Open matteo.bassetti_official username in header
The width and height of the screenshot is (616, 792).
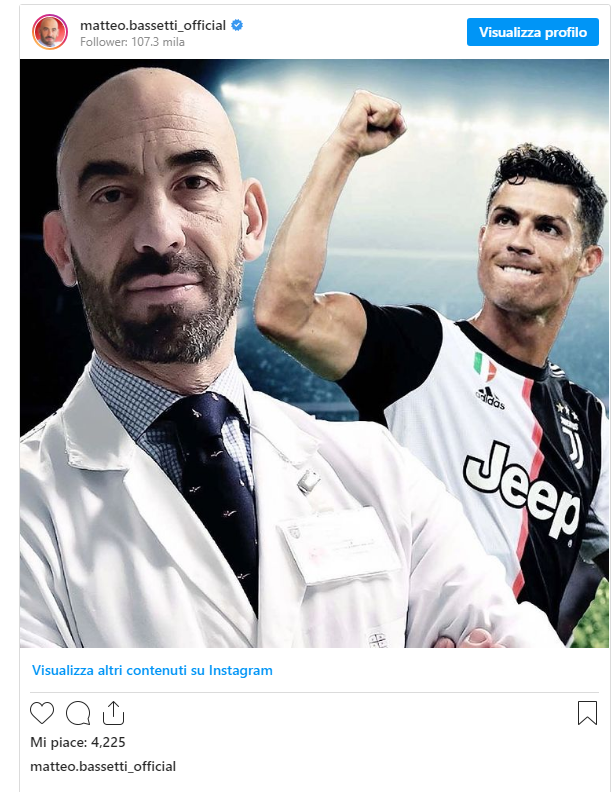point(153,25)
